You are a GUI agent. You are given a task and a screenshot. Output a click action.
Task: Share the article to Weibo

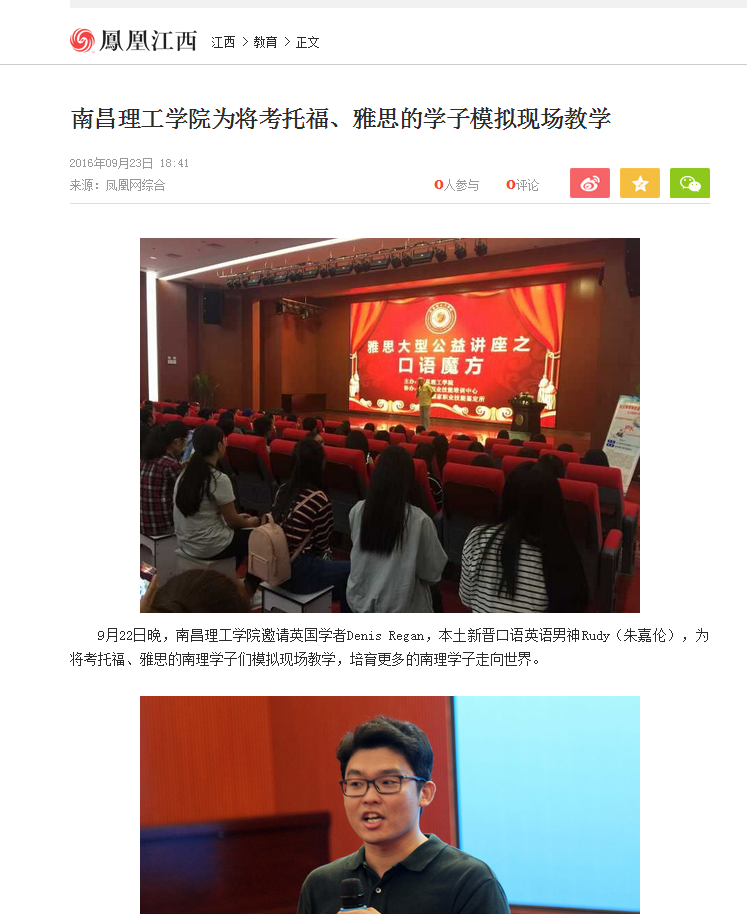(x=589, y=183)
